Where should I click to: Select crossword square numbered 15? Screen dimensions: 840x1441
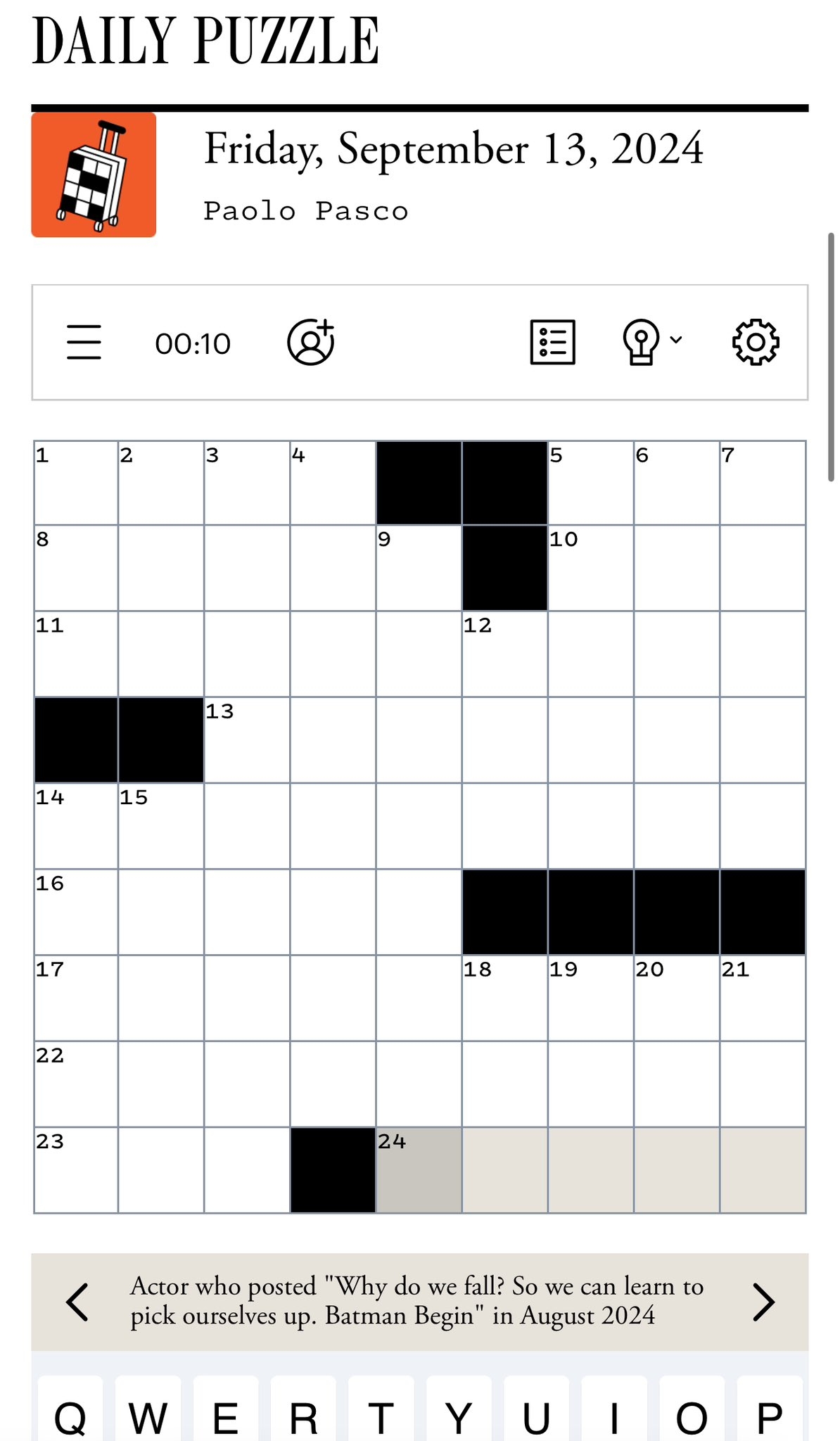[x=161, y=826]
